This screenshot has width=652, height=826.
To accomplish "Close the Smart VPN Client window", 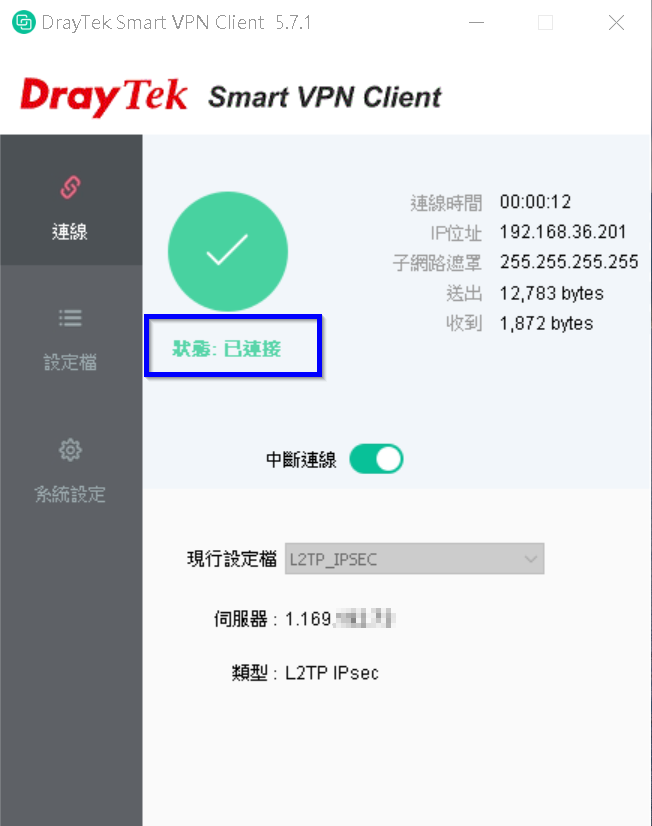I will click(x=615, y=23).
